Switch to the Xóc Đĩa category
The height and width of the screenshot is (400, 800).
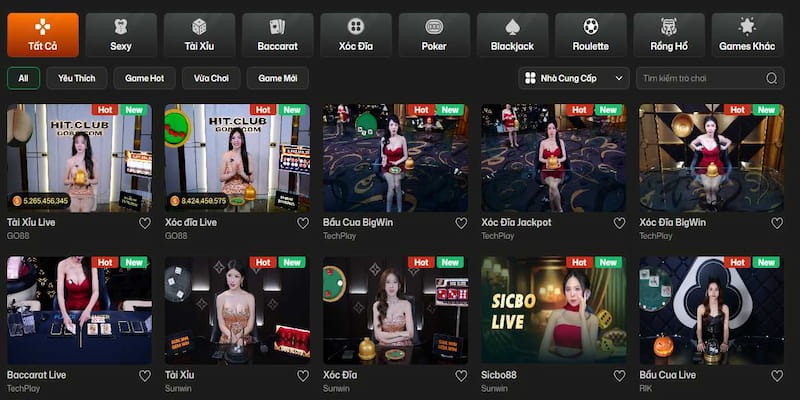[x=356, y=34]
